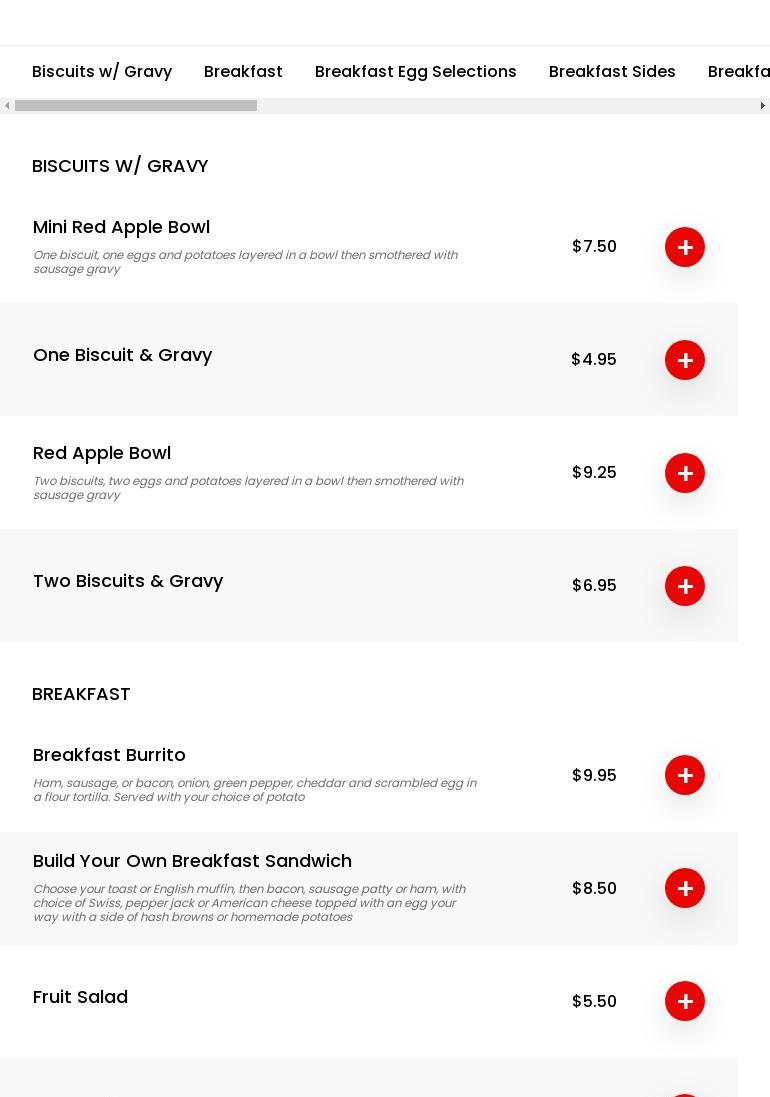770x1097 pixels.
Task: Open the Breakfast Sides category tab
Action: [612, 72]
